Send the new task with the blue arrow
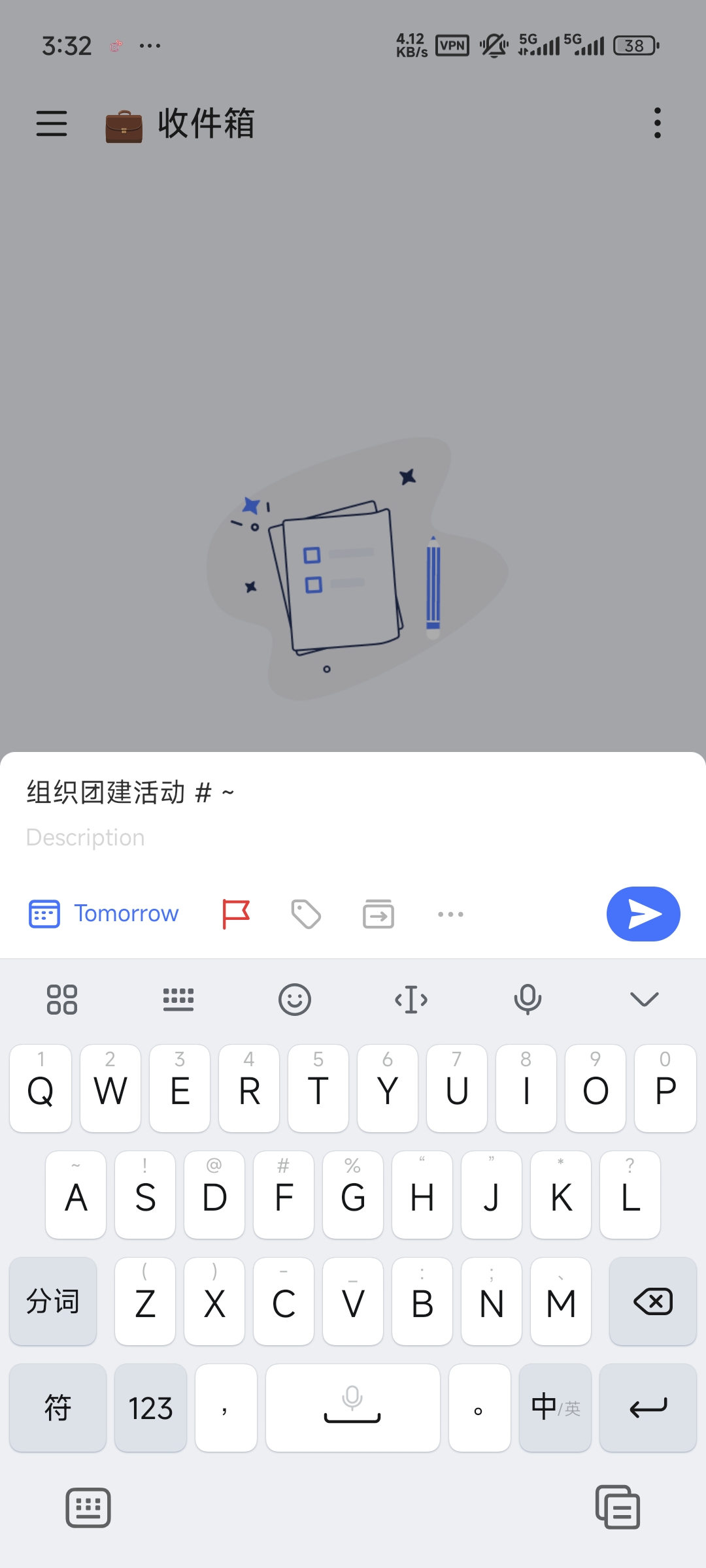The width and height of the screenshot is (706, 1568). pos(643,913)
